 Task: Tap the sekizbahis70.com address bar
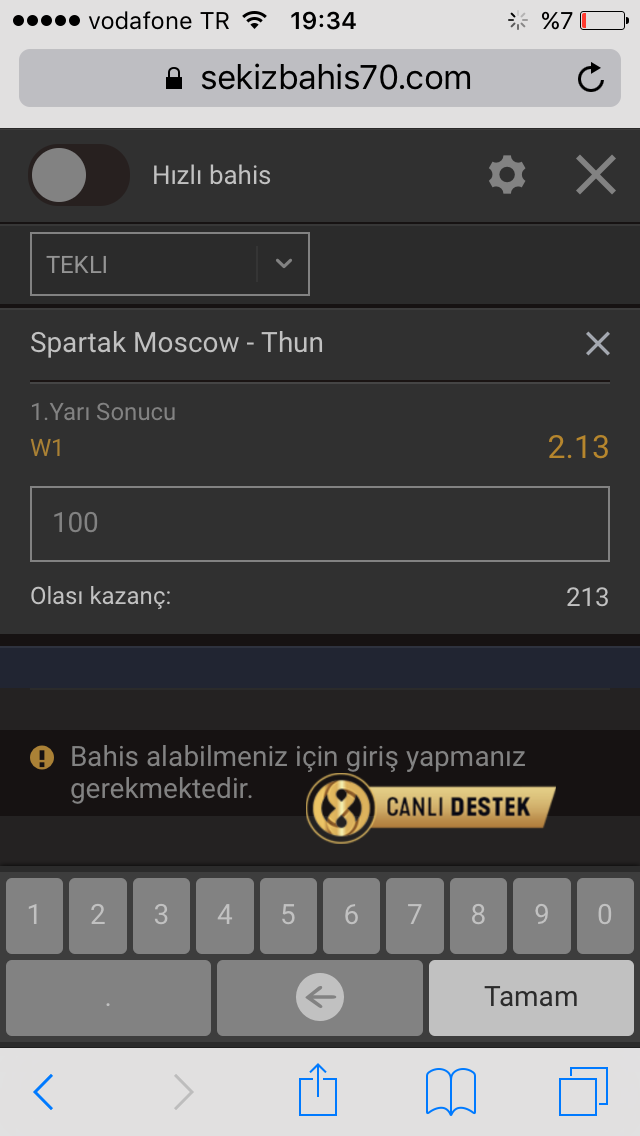(320, 78)
